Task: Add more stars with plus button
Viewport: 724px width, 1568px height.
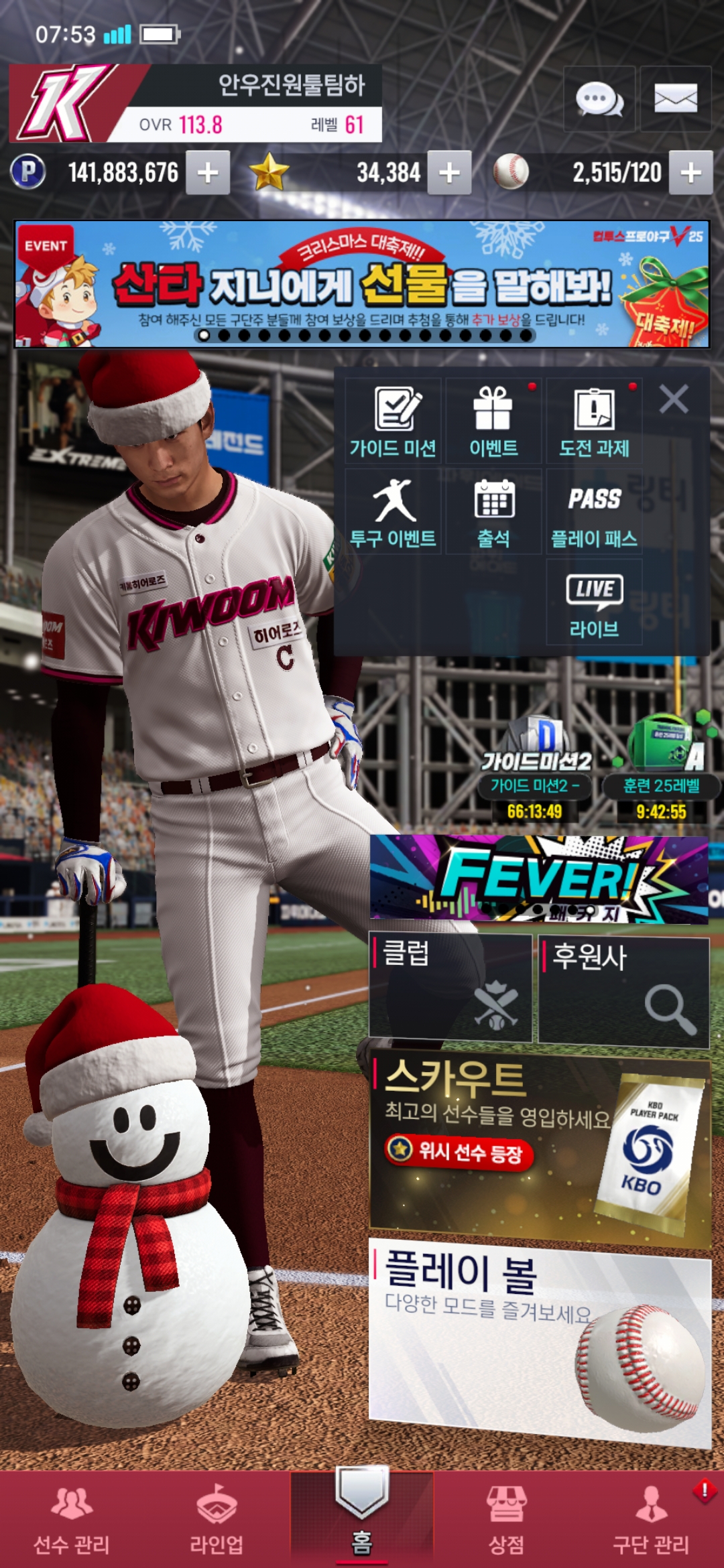Action: [449, 173]
